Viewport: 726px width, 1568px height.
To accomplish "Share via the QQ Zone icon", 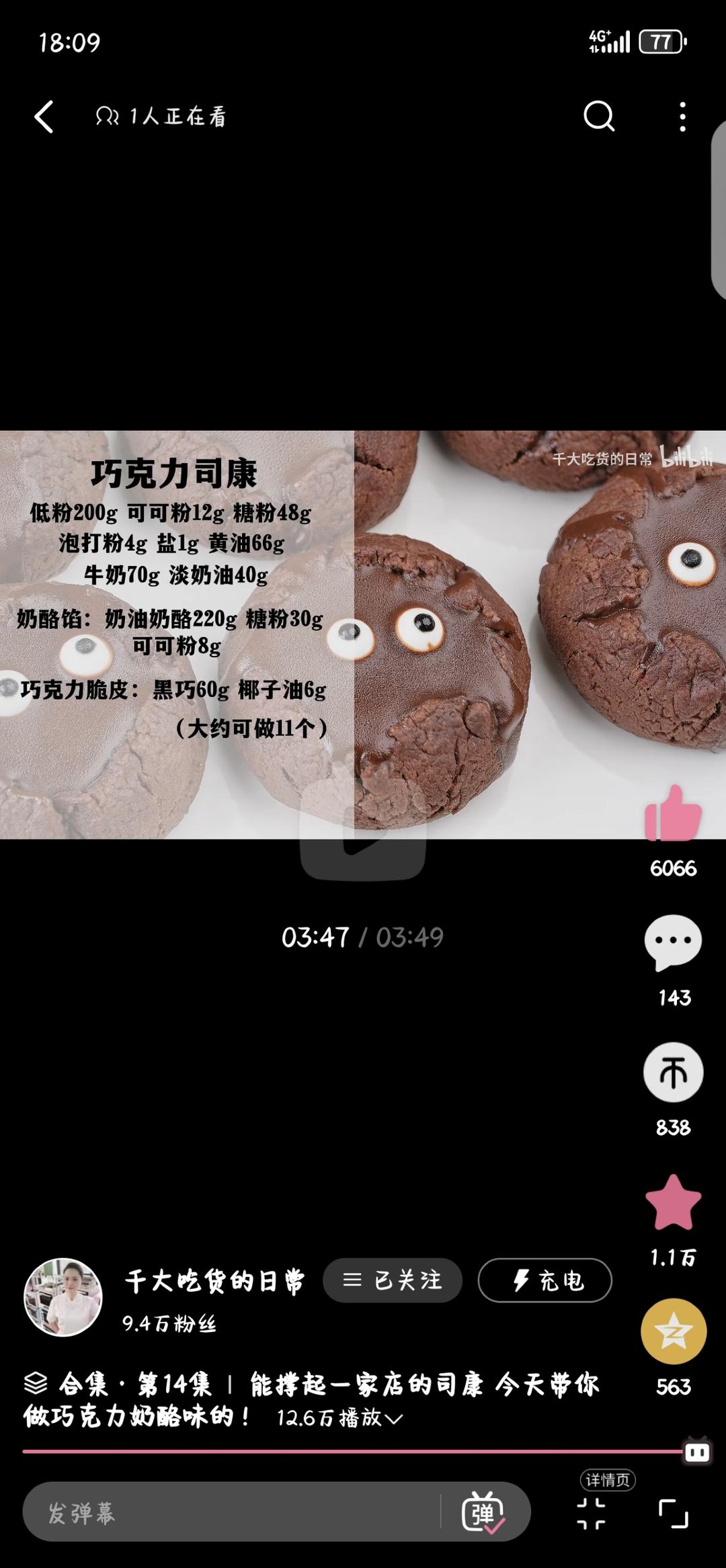I will pyautogui.click(x=673, y=1331).
